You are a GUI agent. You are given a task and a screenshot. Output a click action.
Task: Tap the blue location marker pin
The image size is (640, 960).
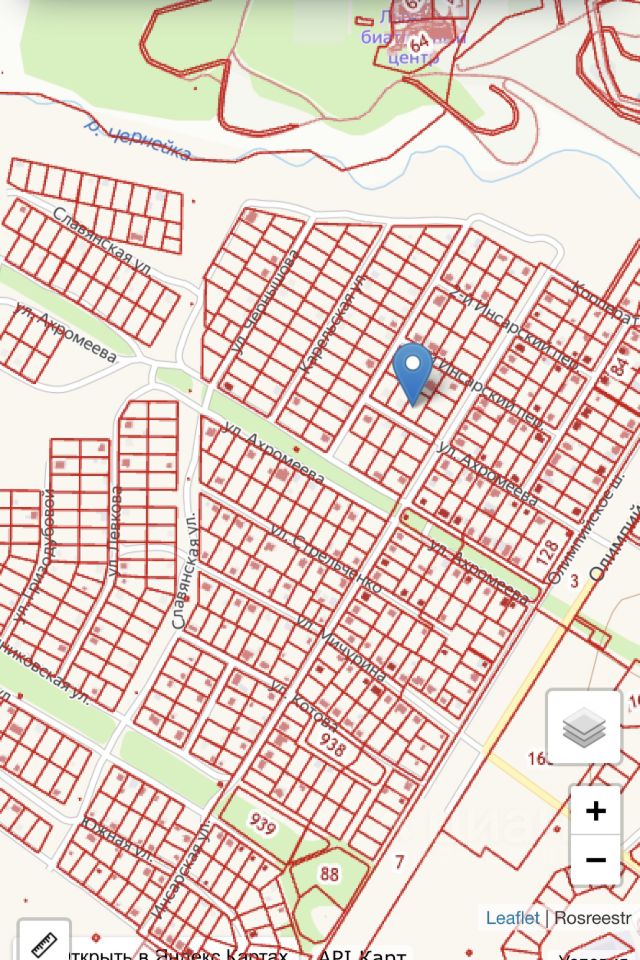412,372
